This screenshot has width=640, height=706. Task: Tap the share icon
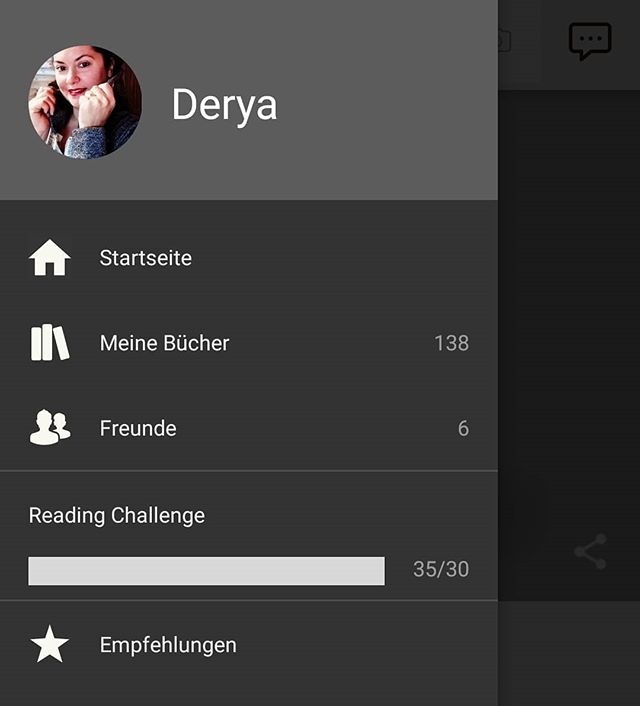coord(590,552)
